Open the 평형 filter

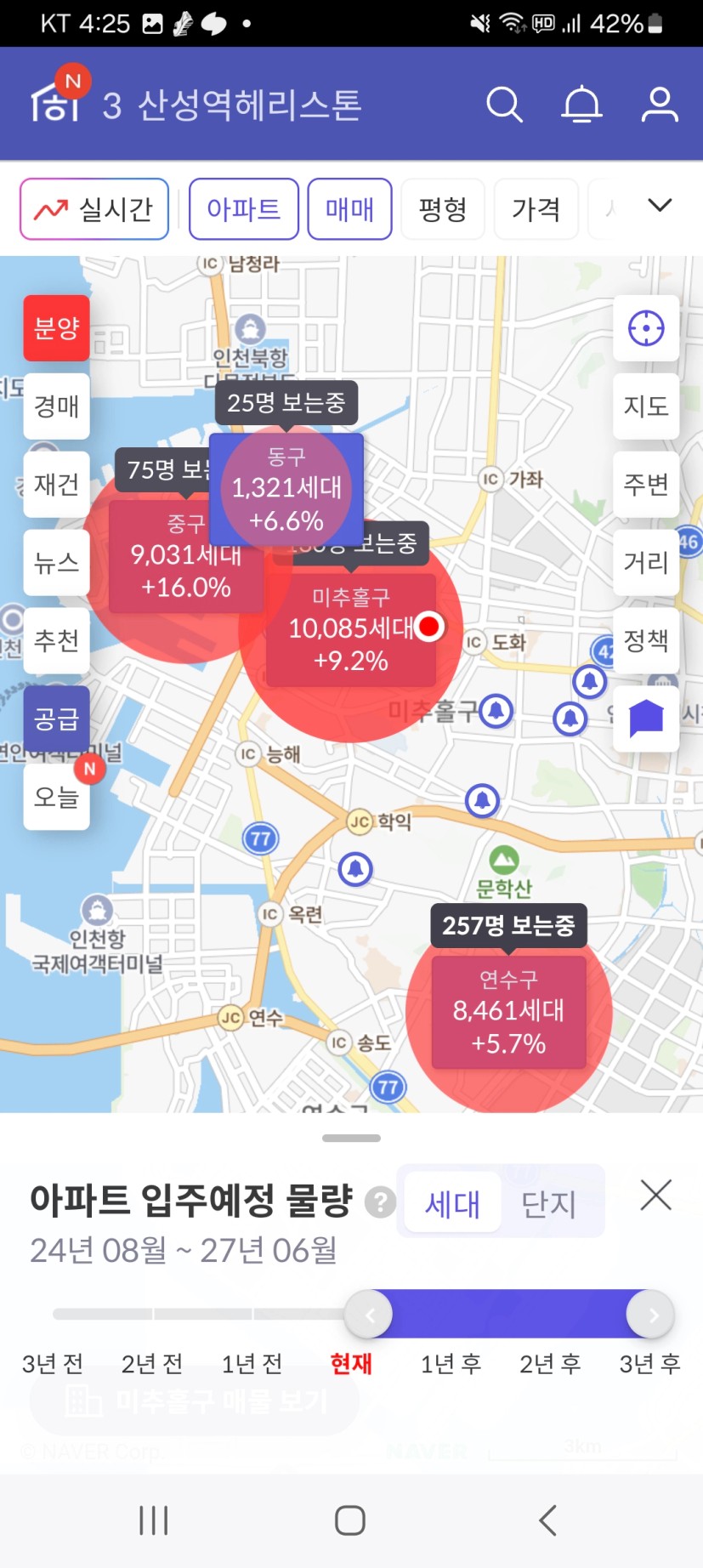[x=443, y=209]
